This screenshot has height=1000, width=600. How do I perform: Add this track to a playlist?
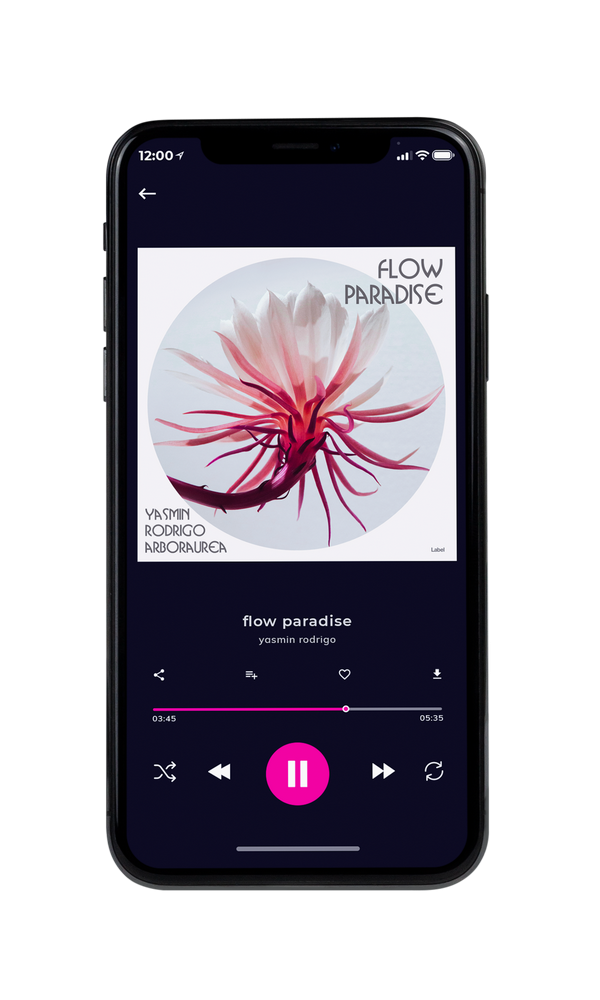(251, 675)
